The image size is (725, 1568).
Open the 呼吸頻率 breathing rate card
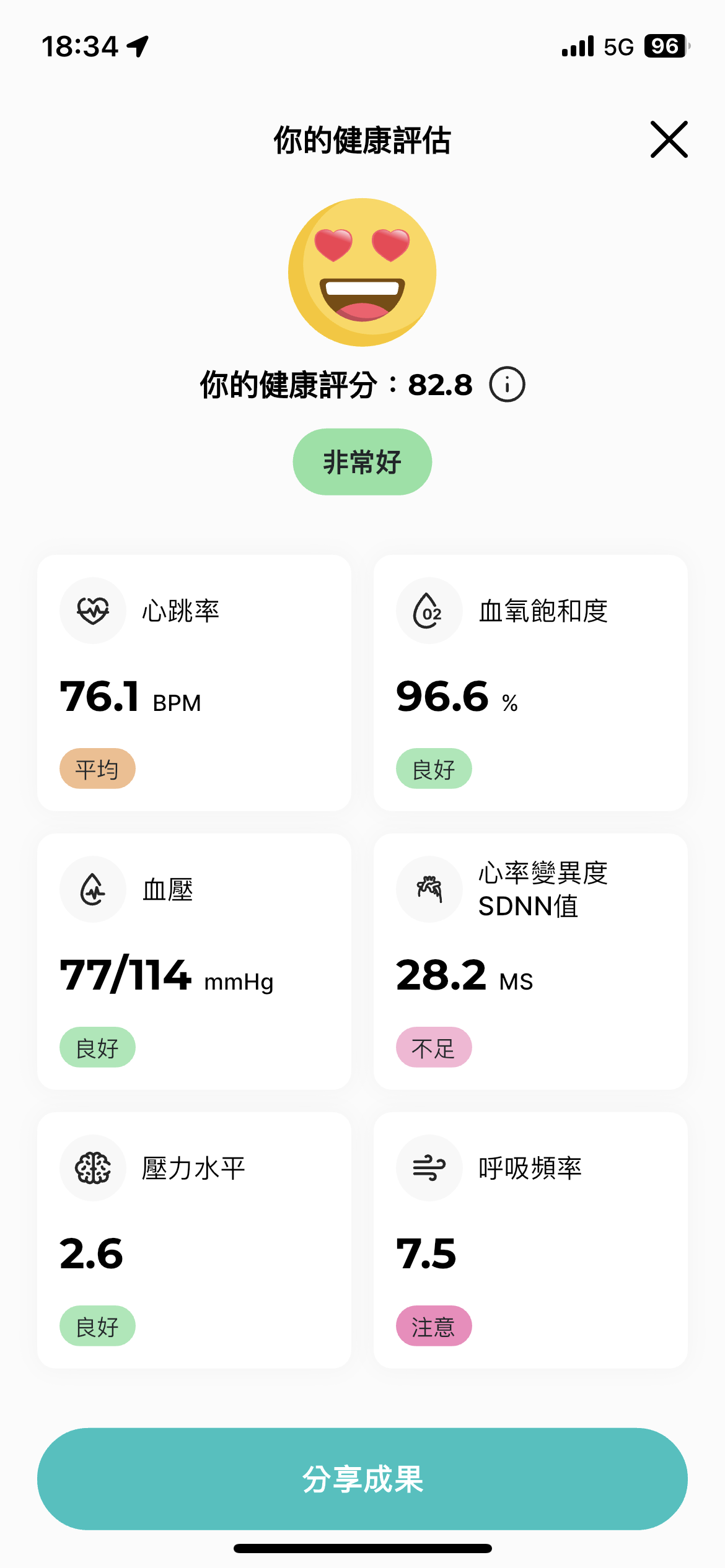[530, 1240]
